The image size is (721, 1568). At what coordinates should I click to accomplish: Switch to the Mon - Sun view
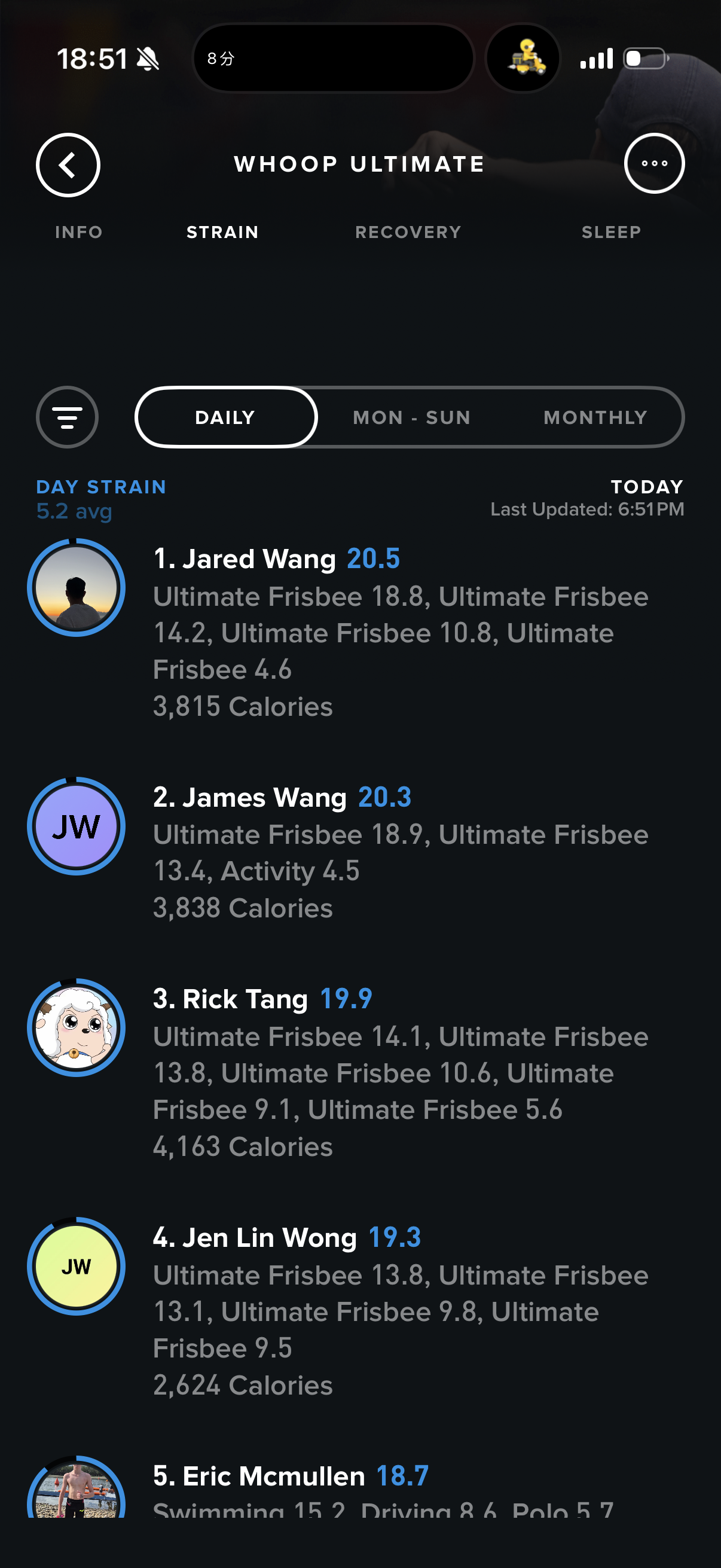[412, 417]
